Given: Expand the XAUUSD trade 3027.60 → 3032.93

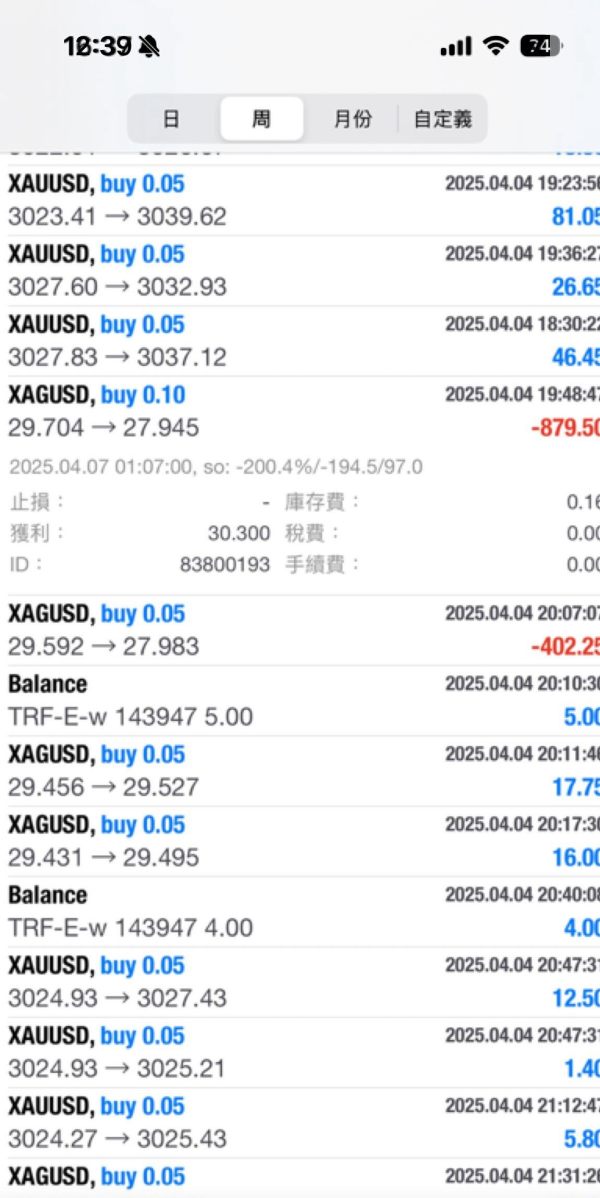Looking at the screenshot, I should coord(300,271).
